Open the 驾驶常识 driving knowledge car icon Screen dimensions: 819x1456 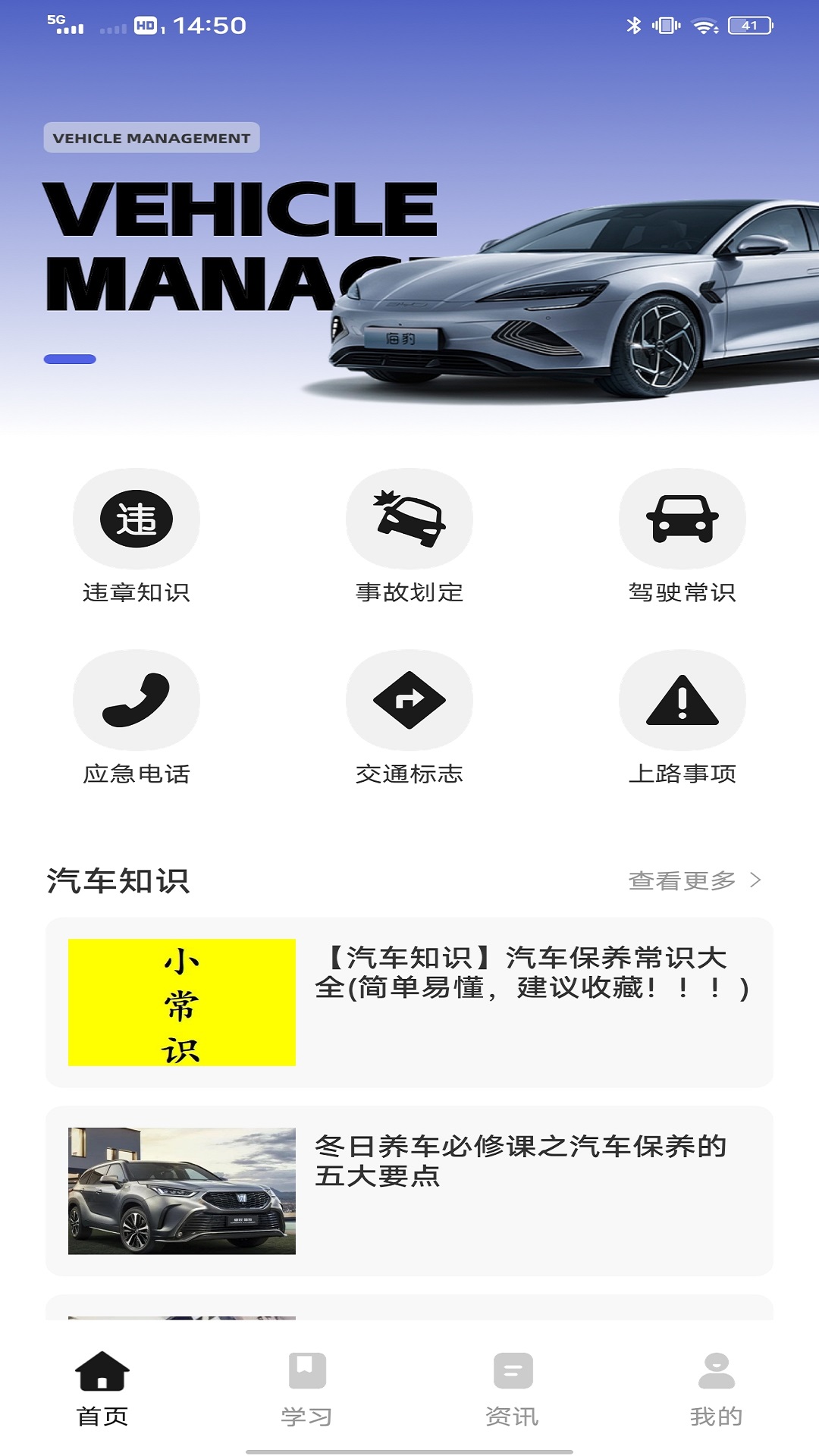coord(682,518)
